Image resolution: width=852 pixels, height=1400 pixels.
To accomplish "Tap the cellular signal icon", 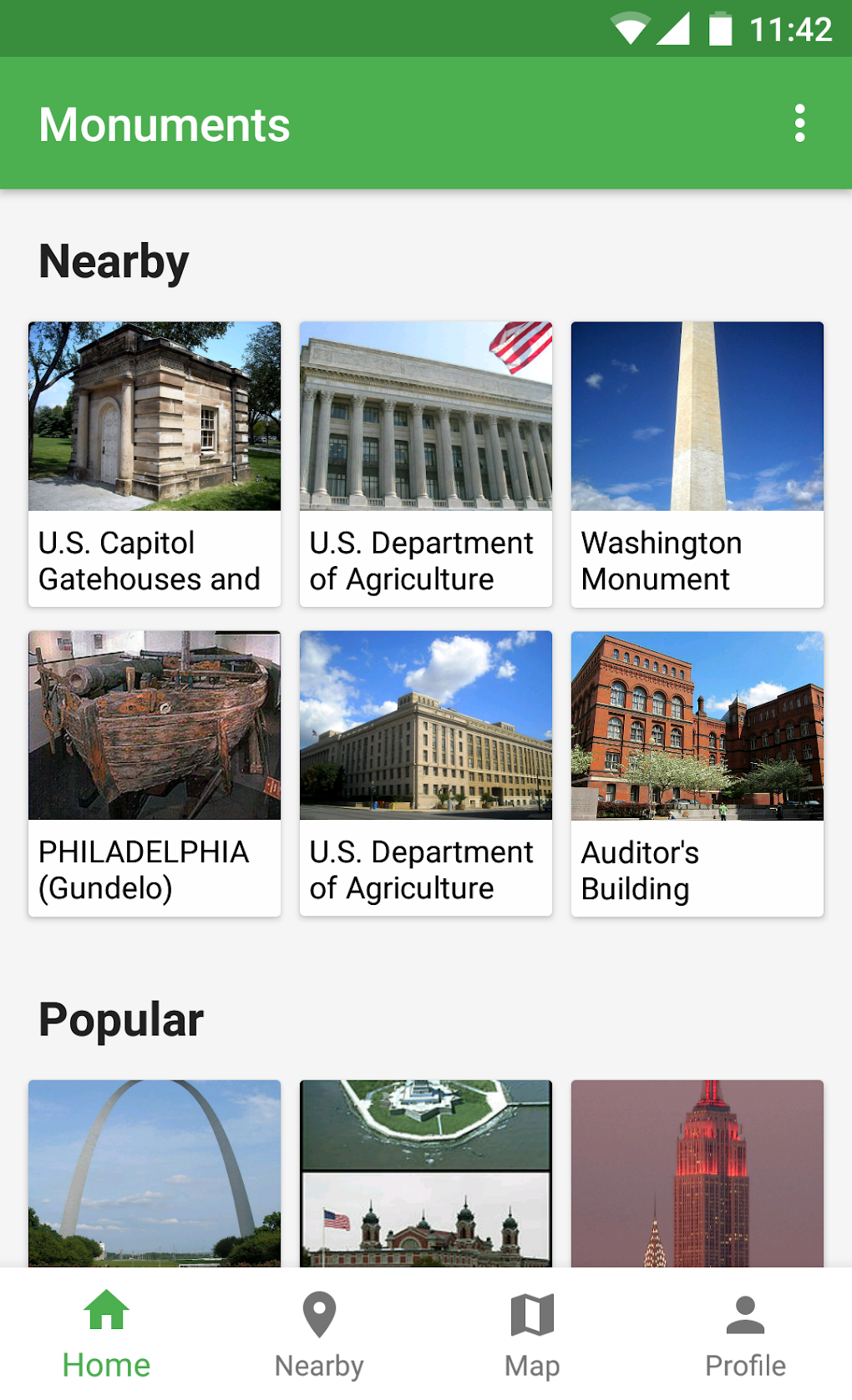I will (675, 28).
